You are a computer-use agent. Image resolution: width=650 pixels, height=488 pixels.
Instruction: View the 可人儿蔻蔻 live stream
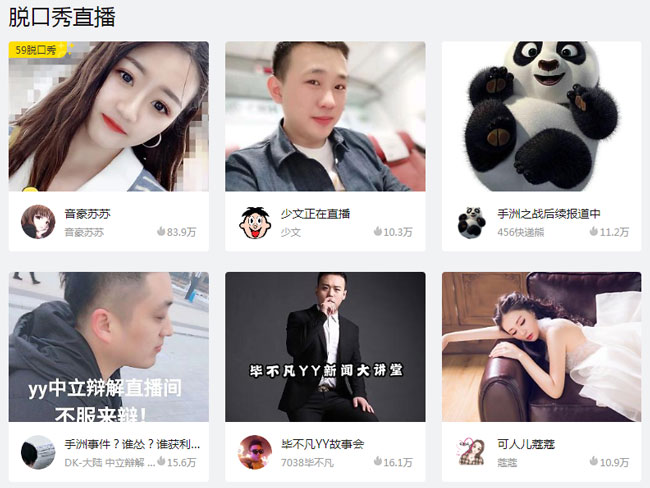point(541,347)
